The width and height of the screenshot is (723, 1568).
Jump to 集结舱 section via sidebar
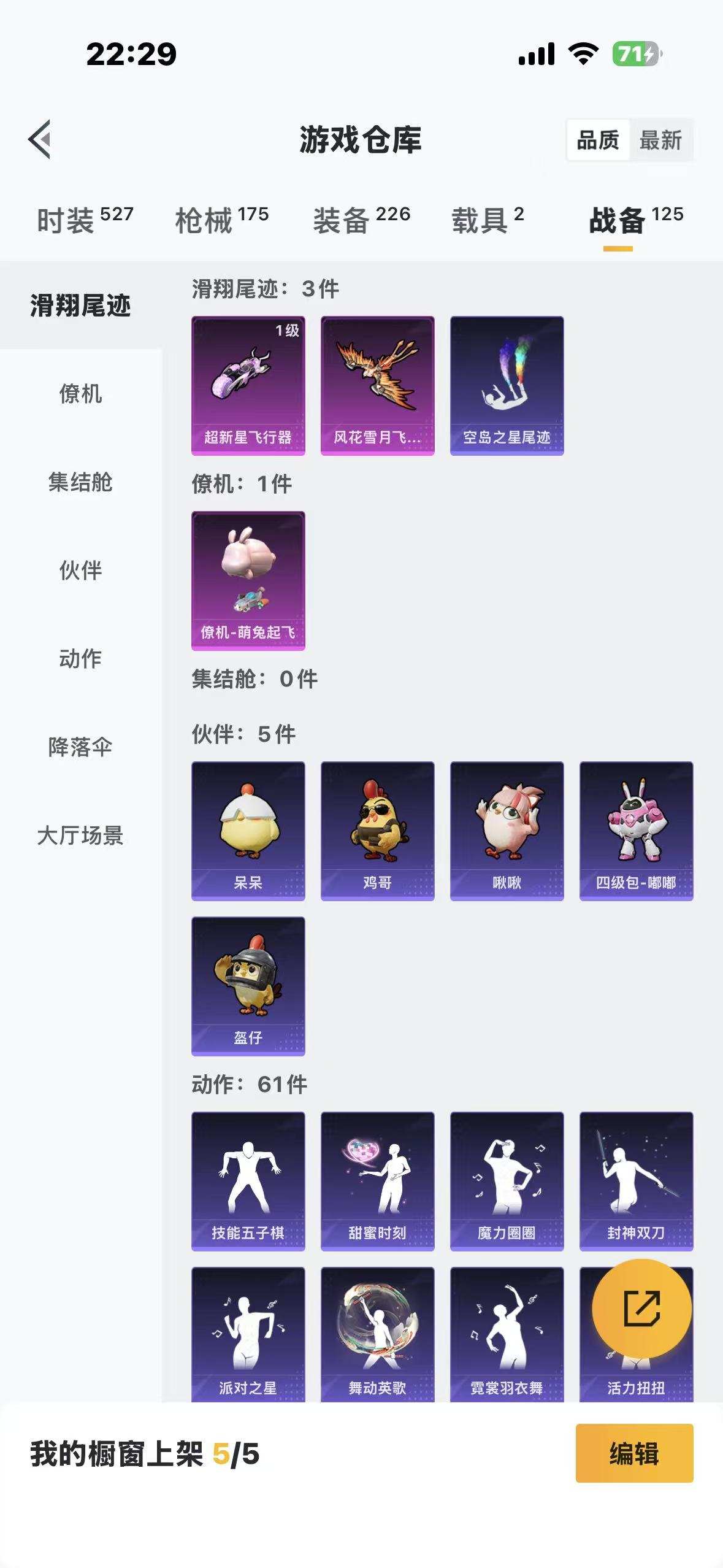[x=80, y=482]
